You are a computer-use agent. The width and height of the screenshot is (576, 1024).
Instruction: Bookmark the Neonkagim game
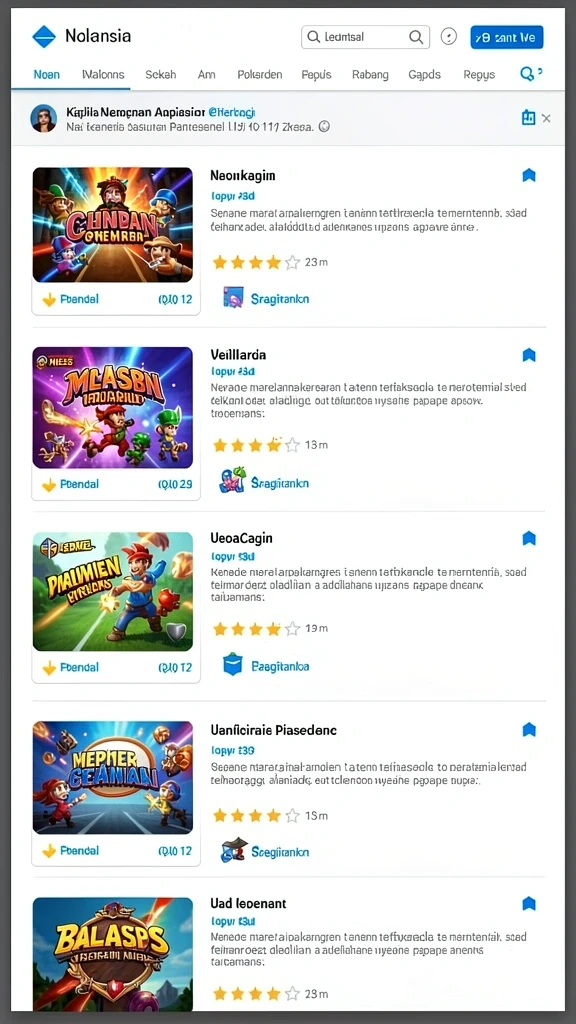pyautogui.click(x=529, y=175)
